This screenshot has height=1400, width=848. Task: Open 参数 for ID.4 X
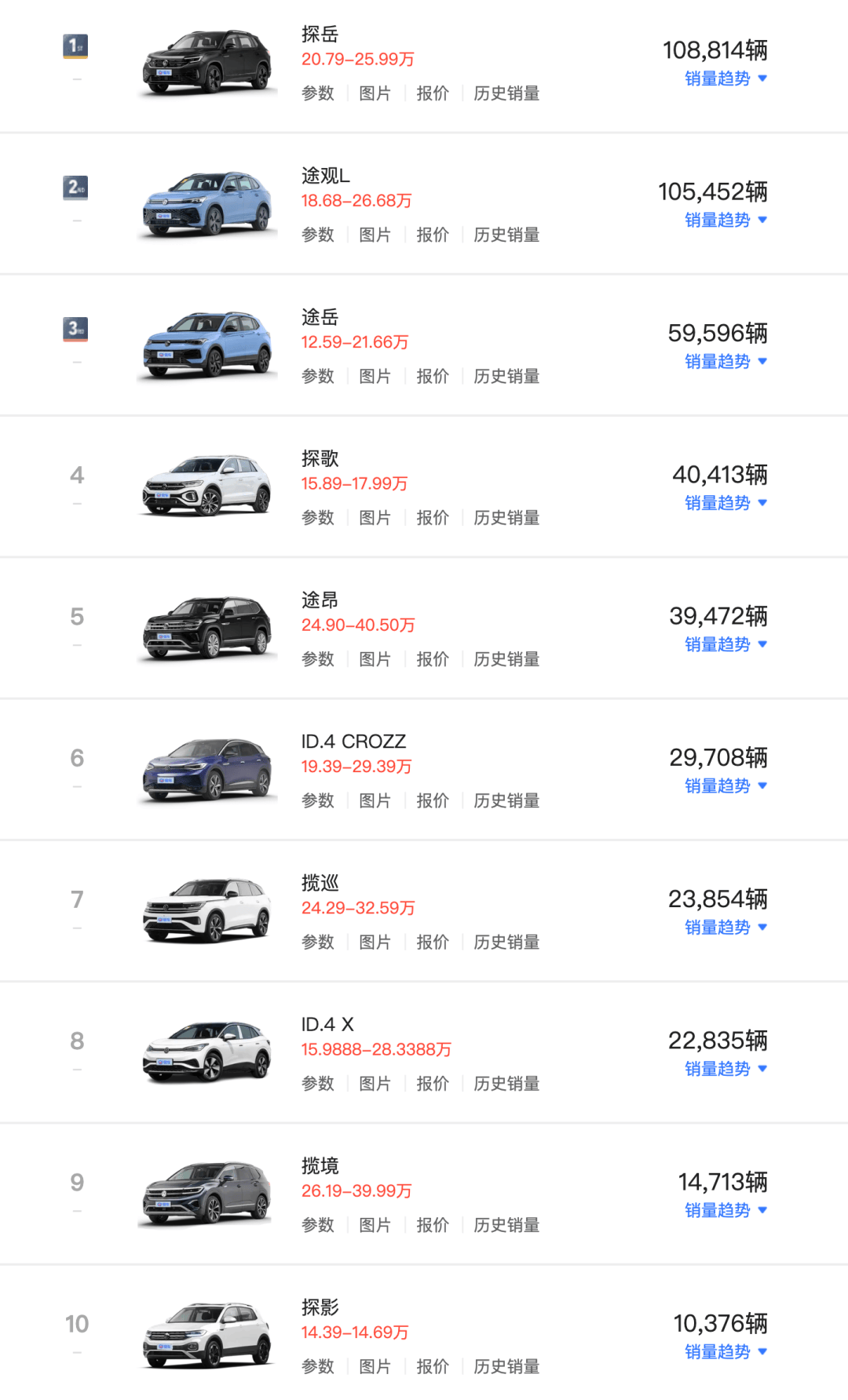click(x=317, y=1084)
